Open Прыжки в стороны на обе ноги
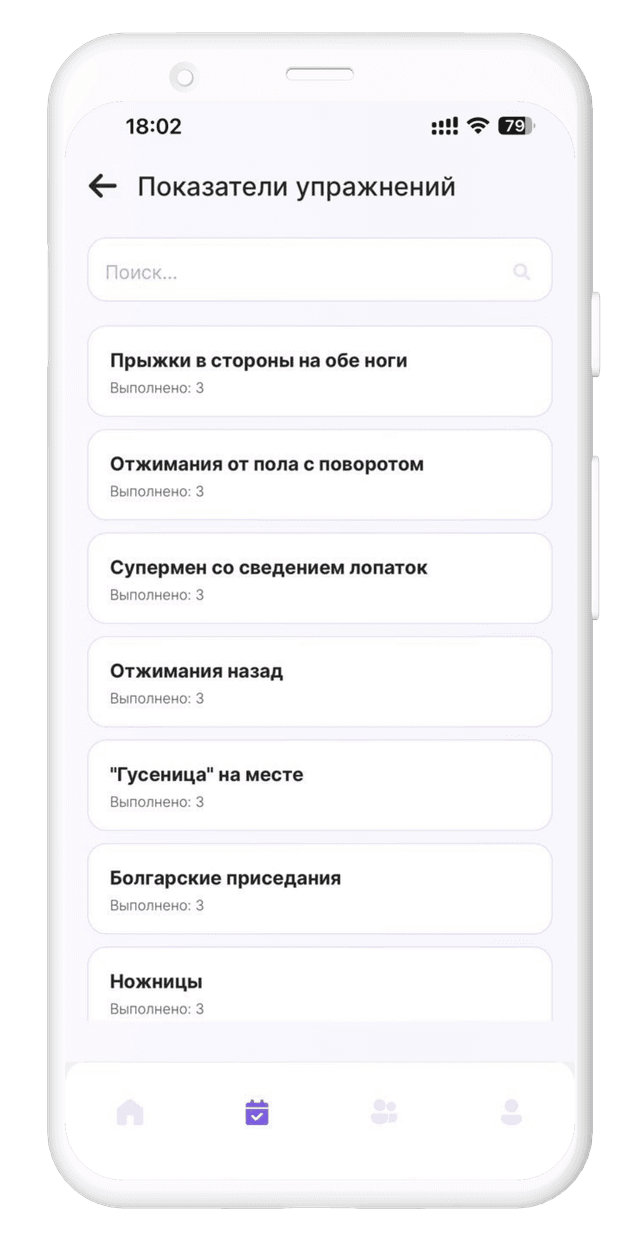640x1259 pixels. [x=319, y=371]
